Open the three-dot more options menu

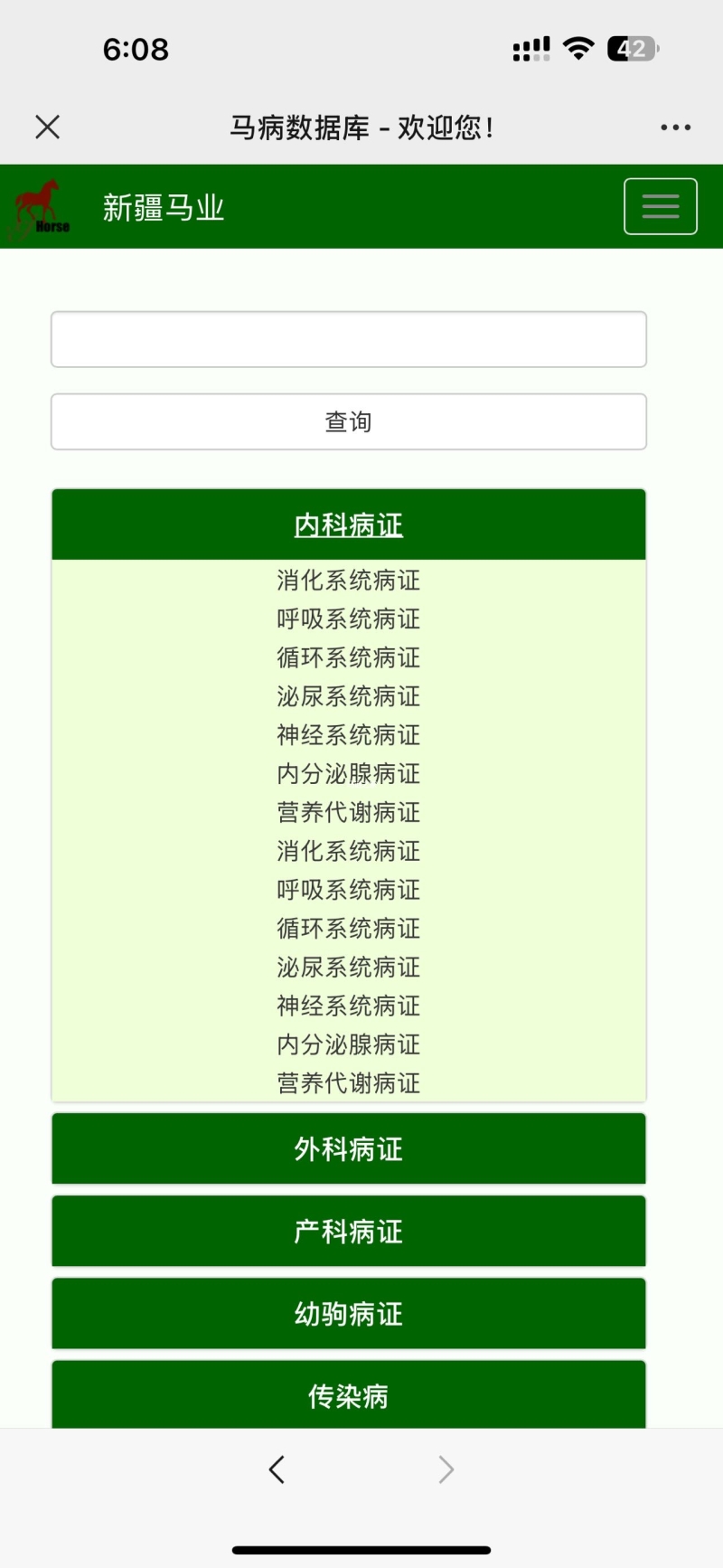tap(675, 128)
